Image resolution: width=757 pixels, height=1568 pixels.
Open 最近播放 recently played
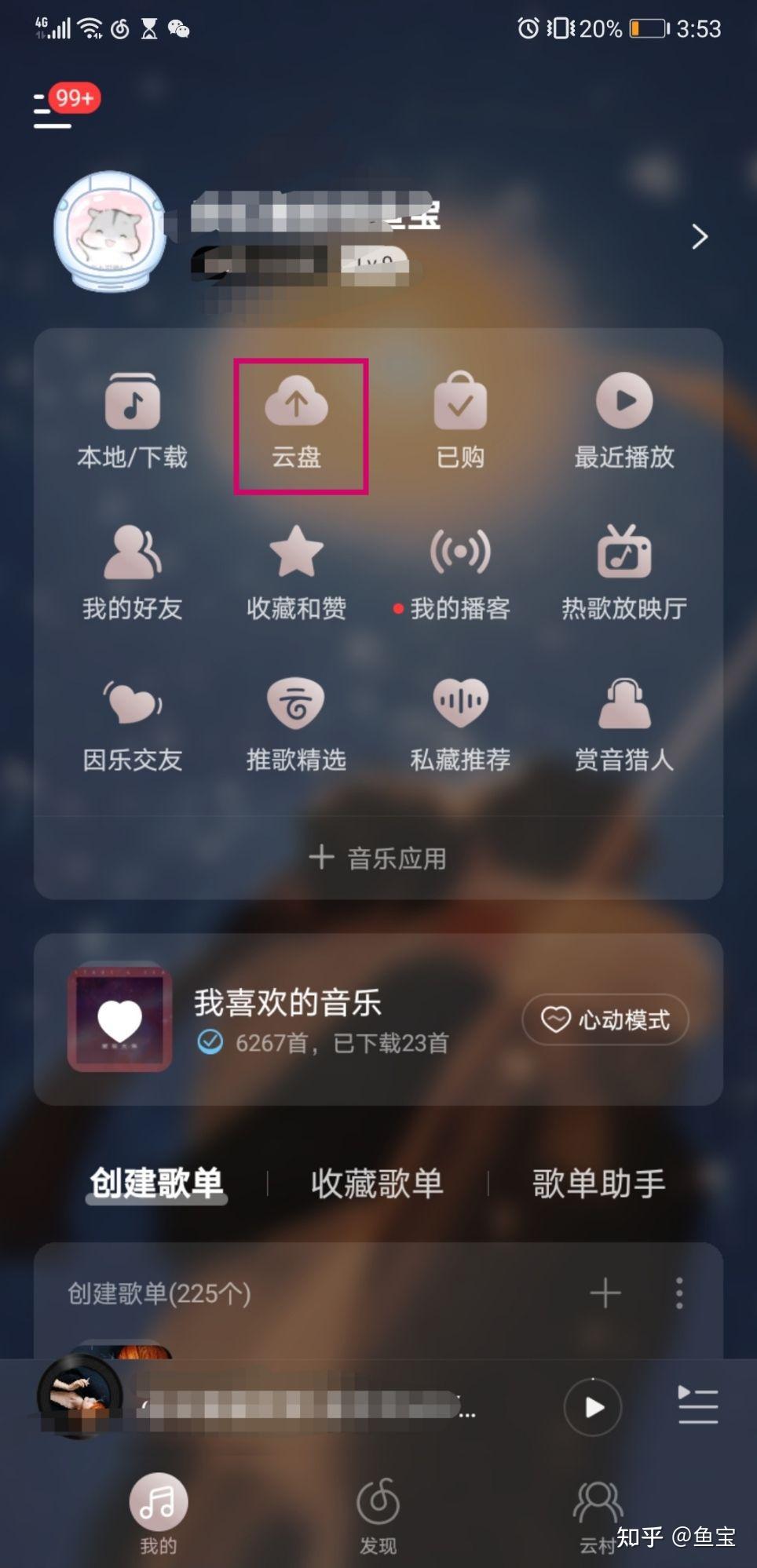point(624,421)
